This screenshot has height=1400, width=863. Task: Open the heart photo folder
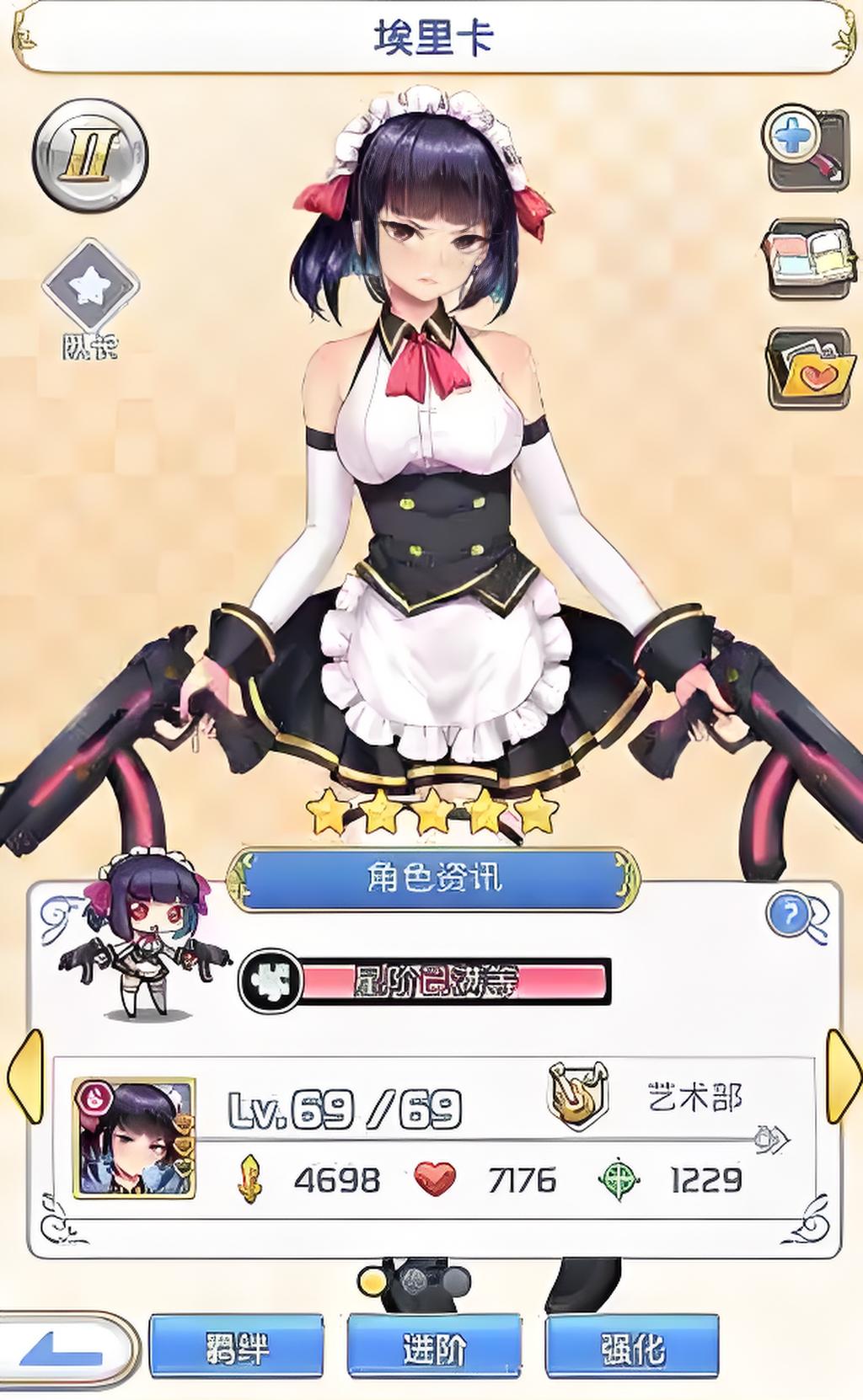(811, 369)
